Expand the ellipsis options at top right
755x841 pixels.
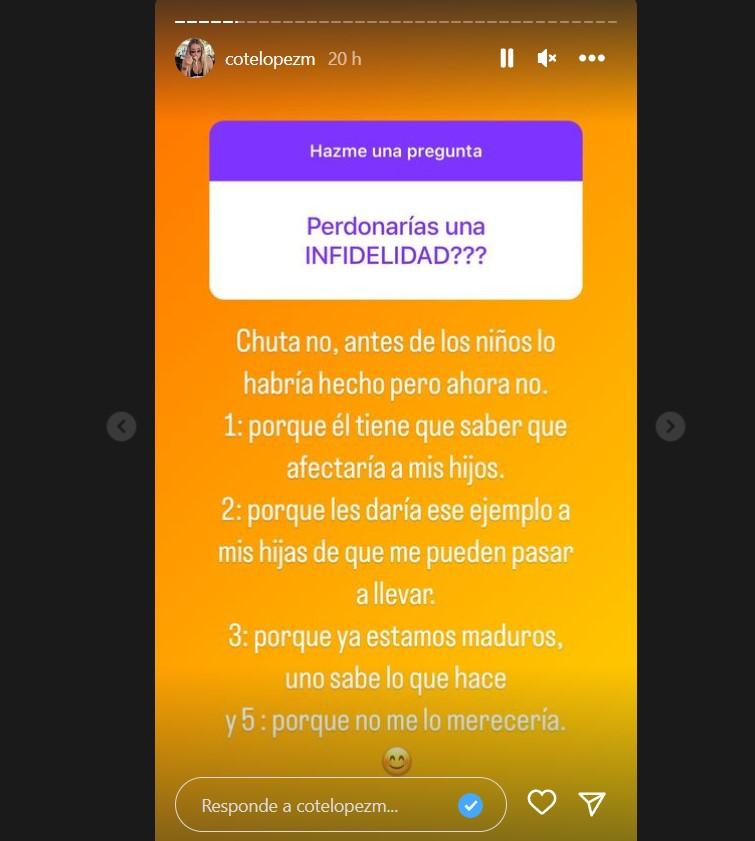(x=592, y=59)
